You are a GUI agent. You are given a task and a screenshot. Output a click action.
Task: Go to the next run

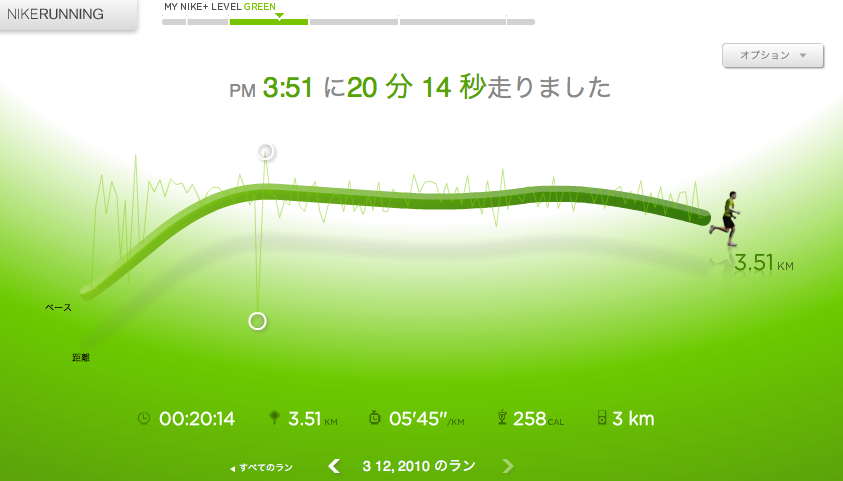507,465
